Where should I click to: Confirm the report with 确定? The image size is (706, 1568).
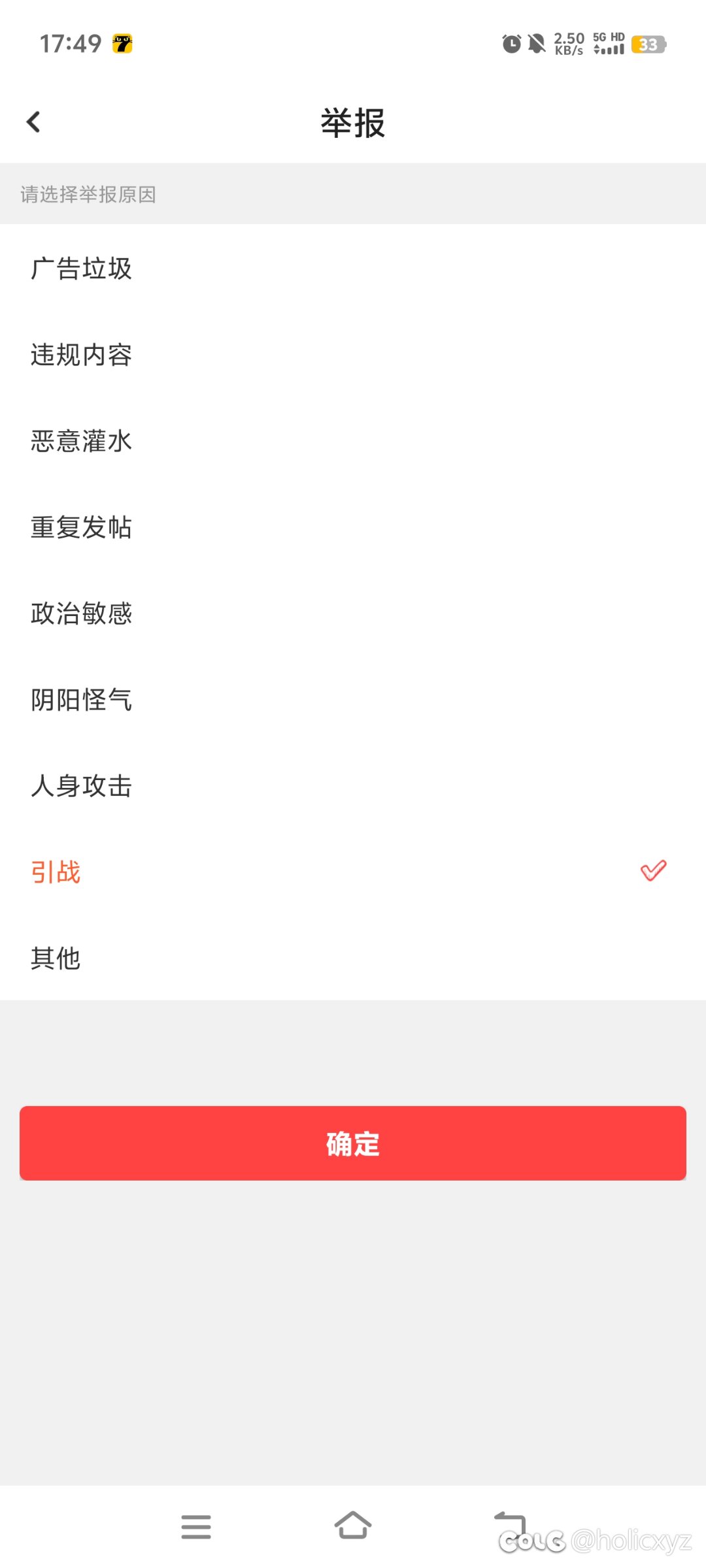(353, 1143)
